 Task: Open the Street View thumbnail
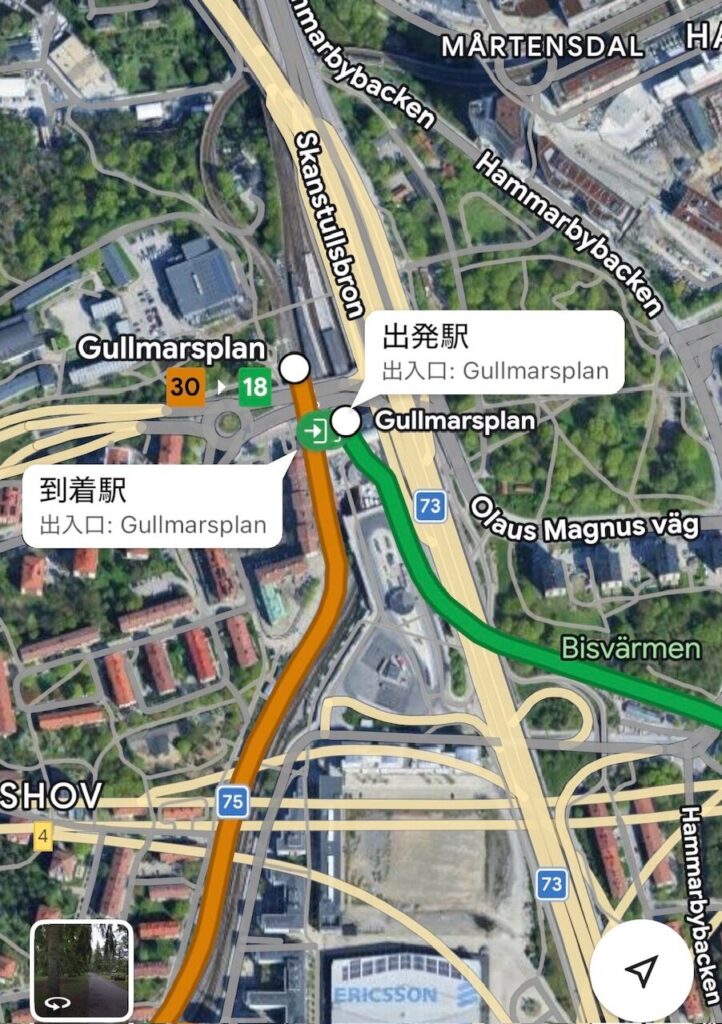point(82,968)
